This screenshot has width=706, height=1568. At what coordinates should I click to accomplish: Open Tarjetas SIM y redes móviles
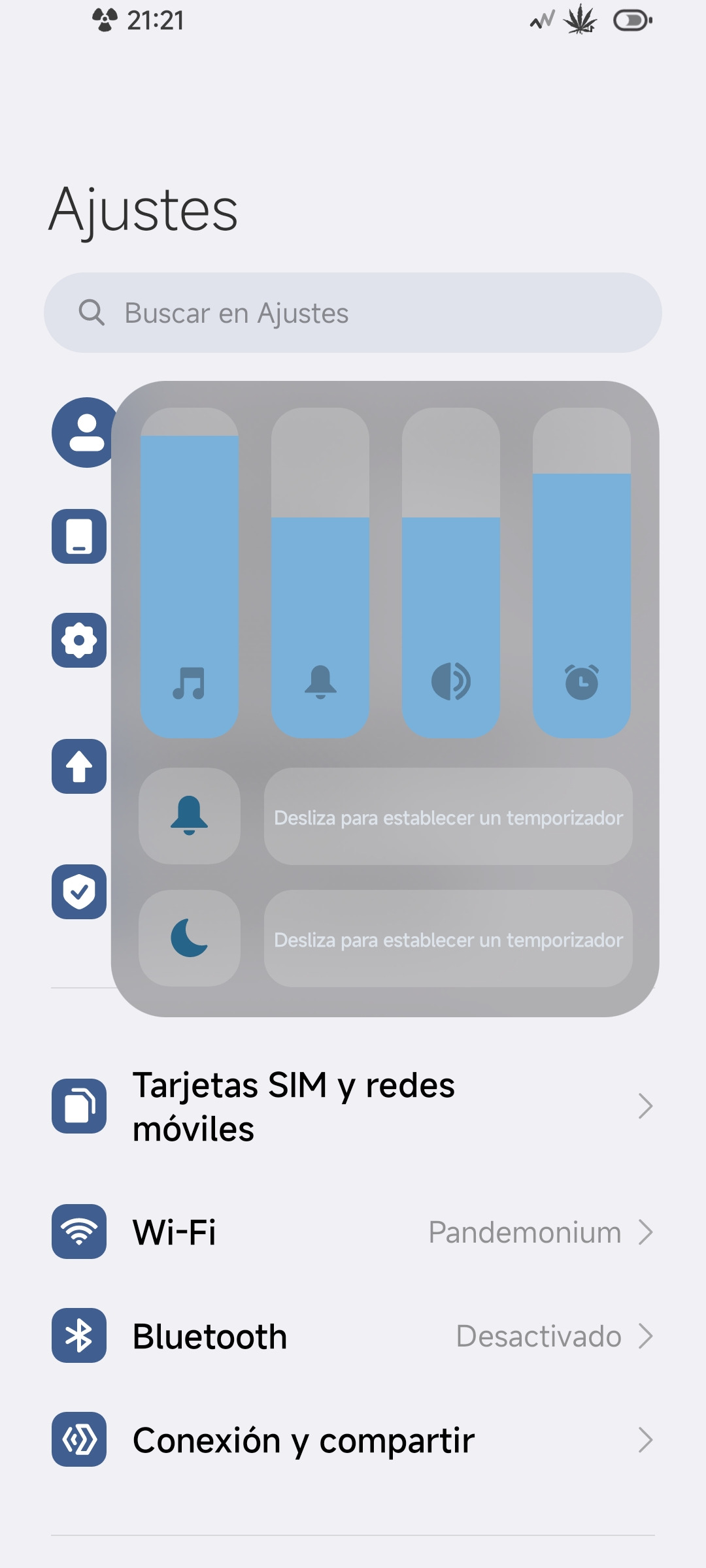353,1107
